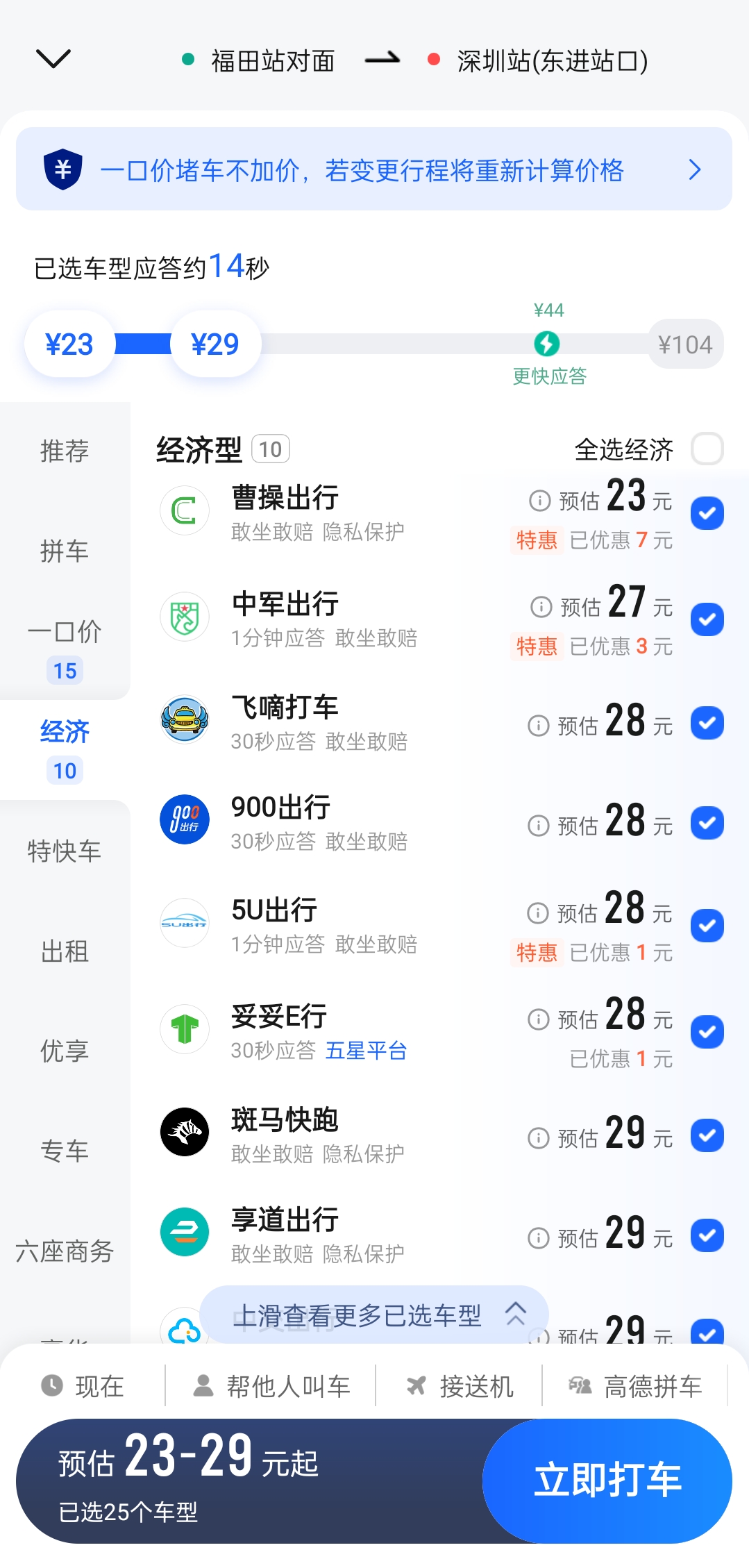The width and height of the screenshot is (749, 1568).
Task: Deselect the 中军出行 checkbox
Action: point(707,619)
